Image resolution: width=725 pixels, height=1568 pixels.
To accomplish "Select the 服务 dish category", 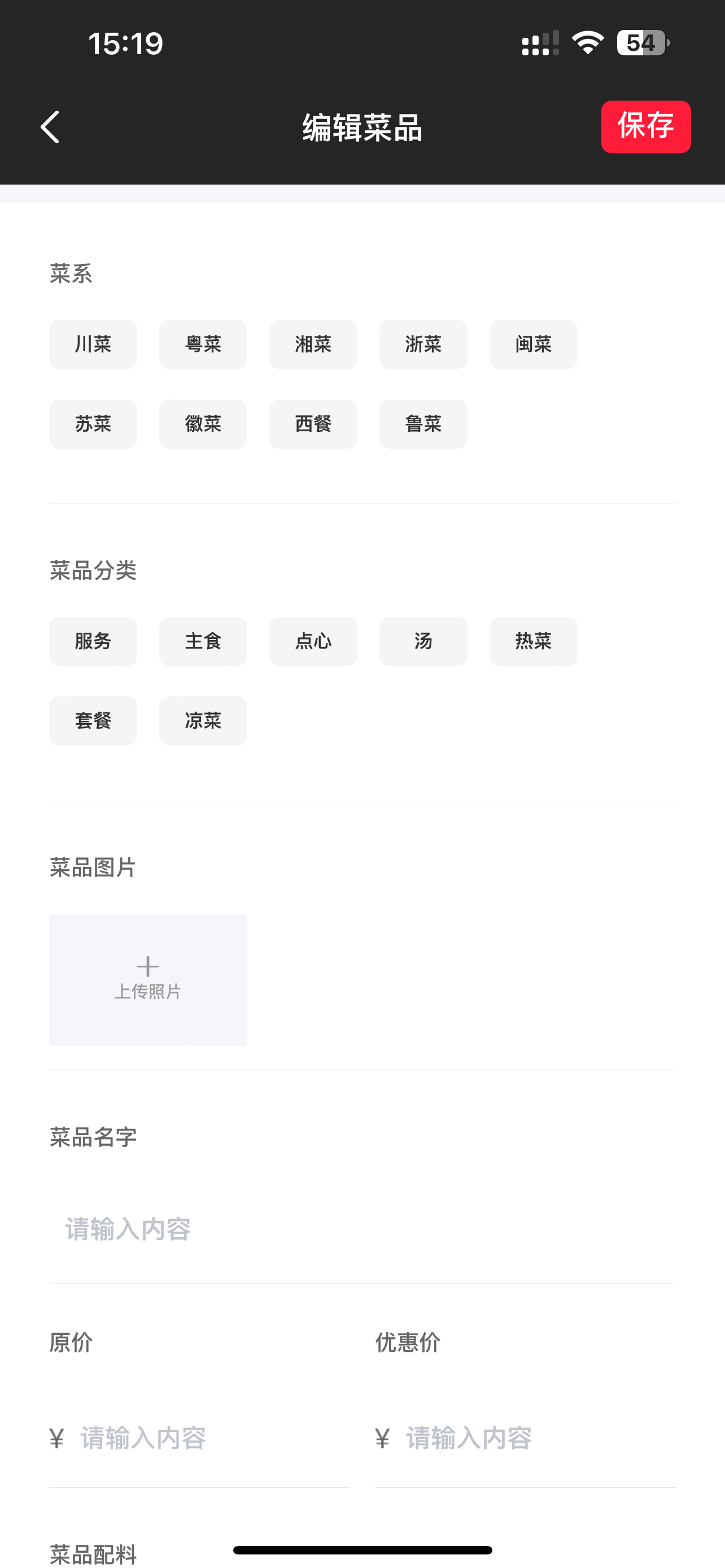I will (x=93, y=641).
